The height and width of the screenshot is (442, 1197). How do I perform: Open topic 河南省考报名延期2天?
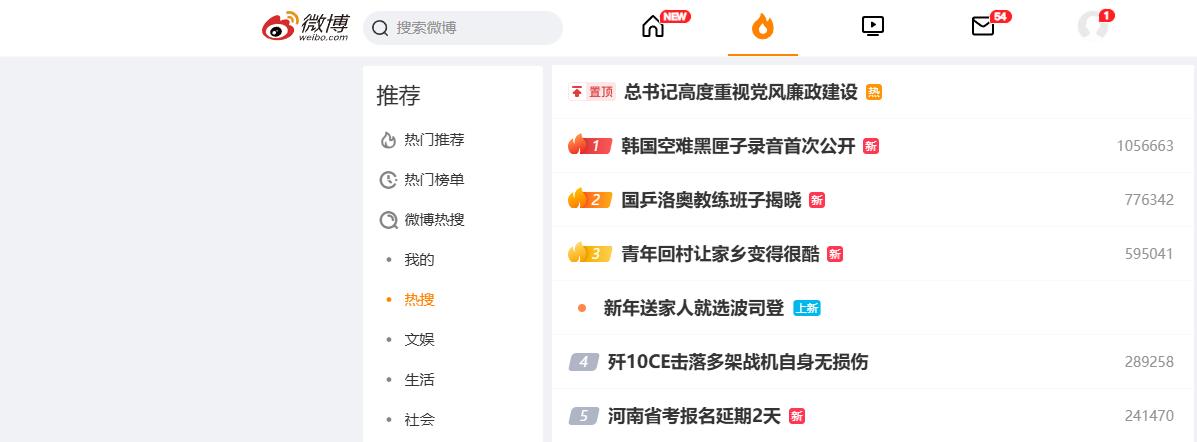coord(693,416)
